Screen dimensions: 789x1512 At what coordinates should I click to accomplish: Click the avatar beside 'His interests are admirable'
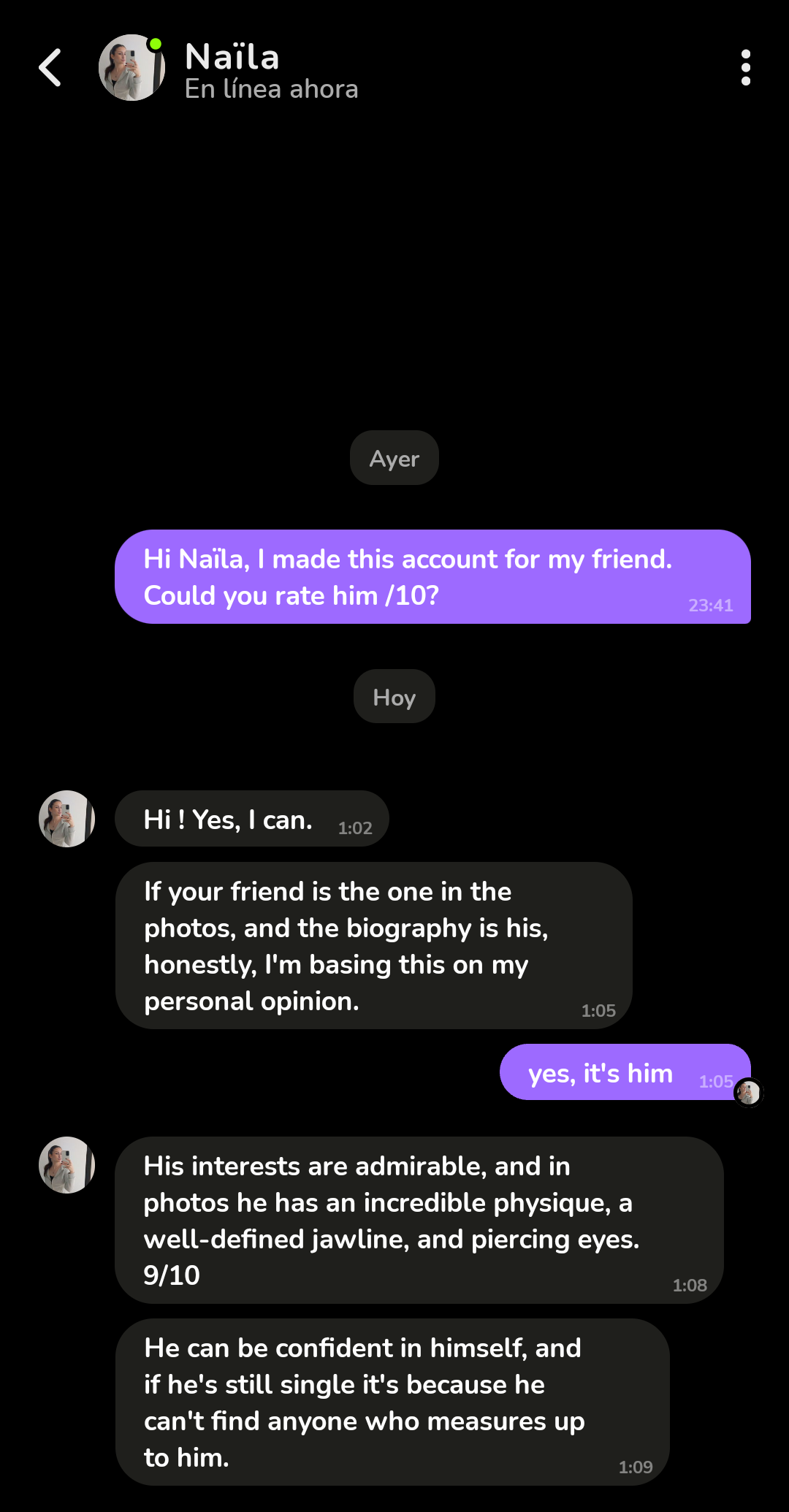pos(66,1164)
